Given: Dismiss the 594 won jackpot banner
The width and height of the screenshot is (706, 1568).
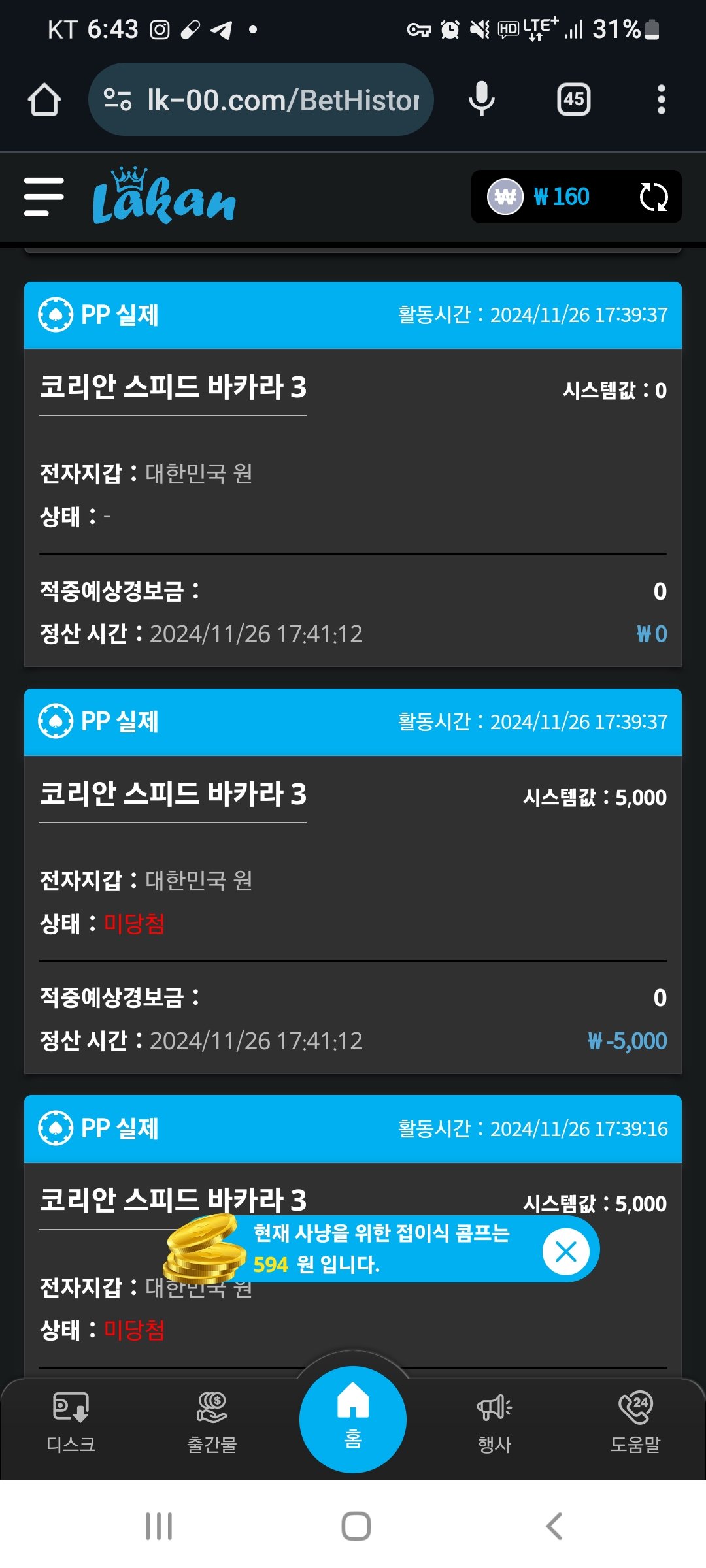Looking at the screenshot, I should (x=565, y=1251).
